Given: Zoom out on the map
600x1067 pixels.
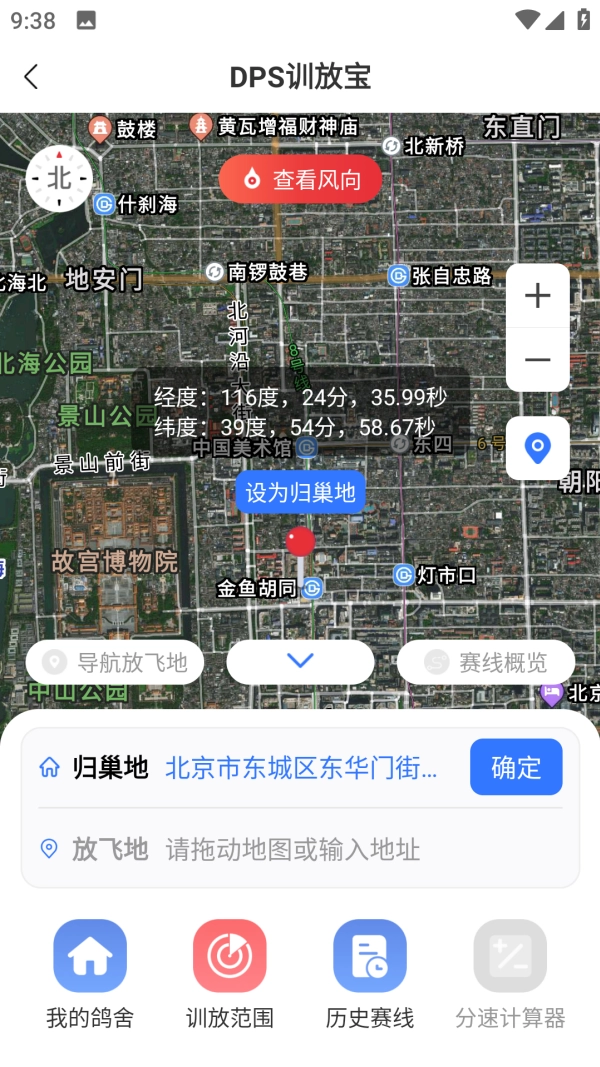Looking at the screenshot, I should (538, 360).
